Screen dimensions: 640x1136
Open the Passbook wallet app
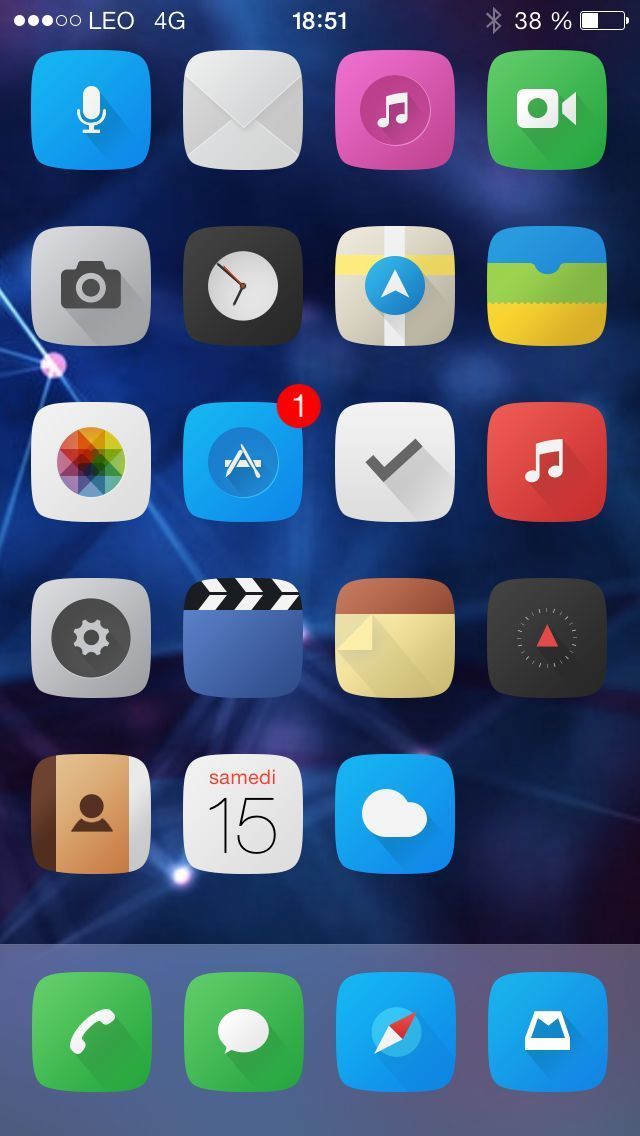tap(547, 286)
